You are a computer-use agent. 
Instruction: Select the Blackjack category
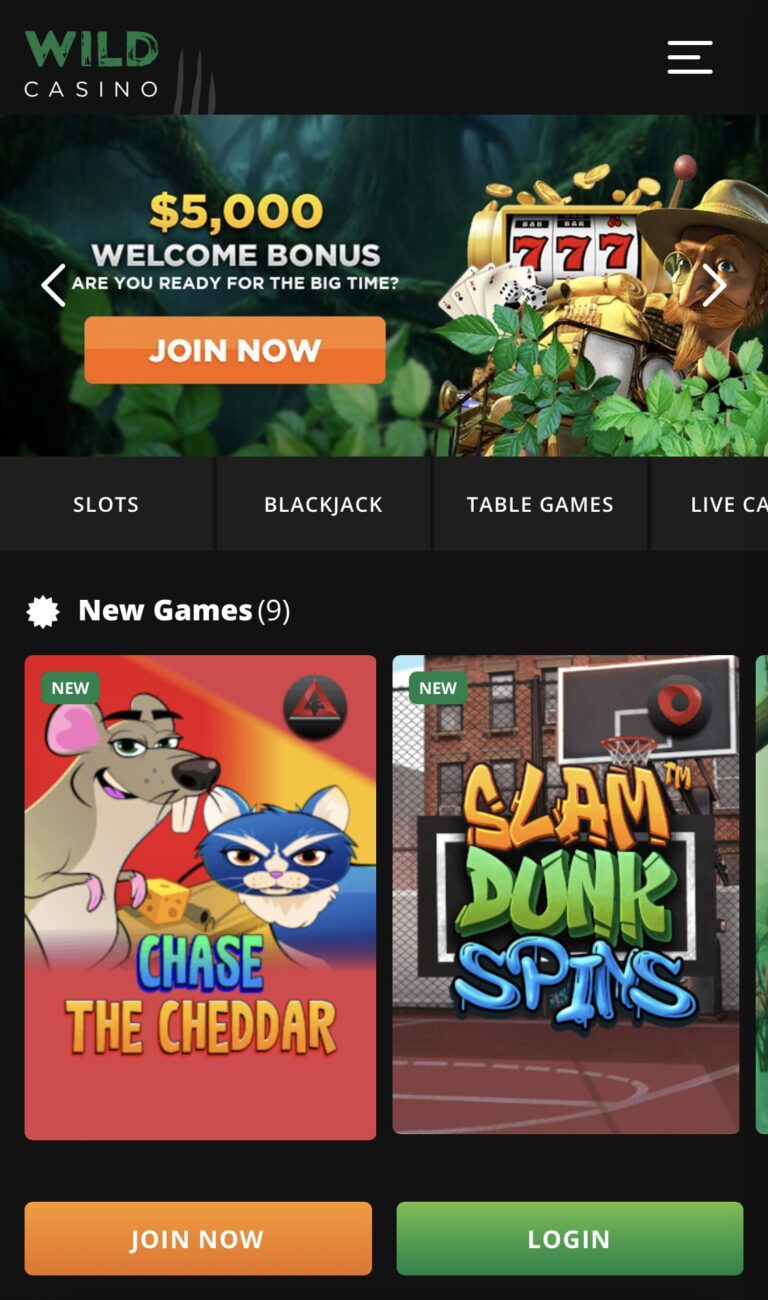[x=323, y=504]
